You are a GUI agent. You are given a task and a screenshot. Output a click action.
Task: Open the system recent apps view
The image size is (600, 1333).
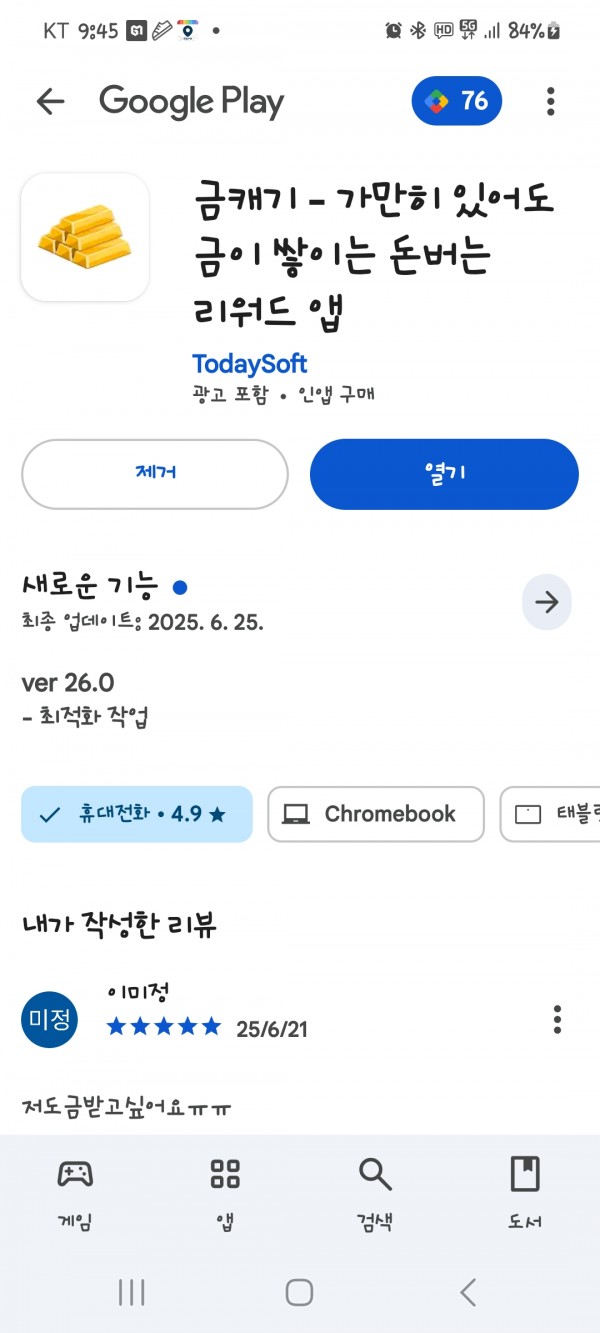point(132,1292)
